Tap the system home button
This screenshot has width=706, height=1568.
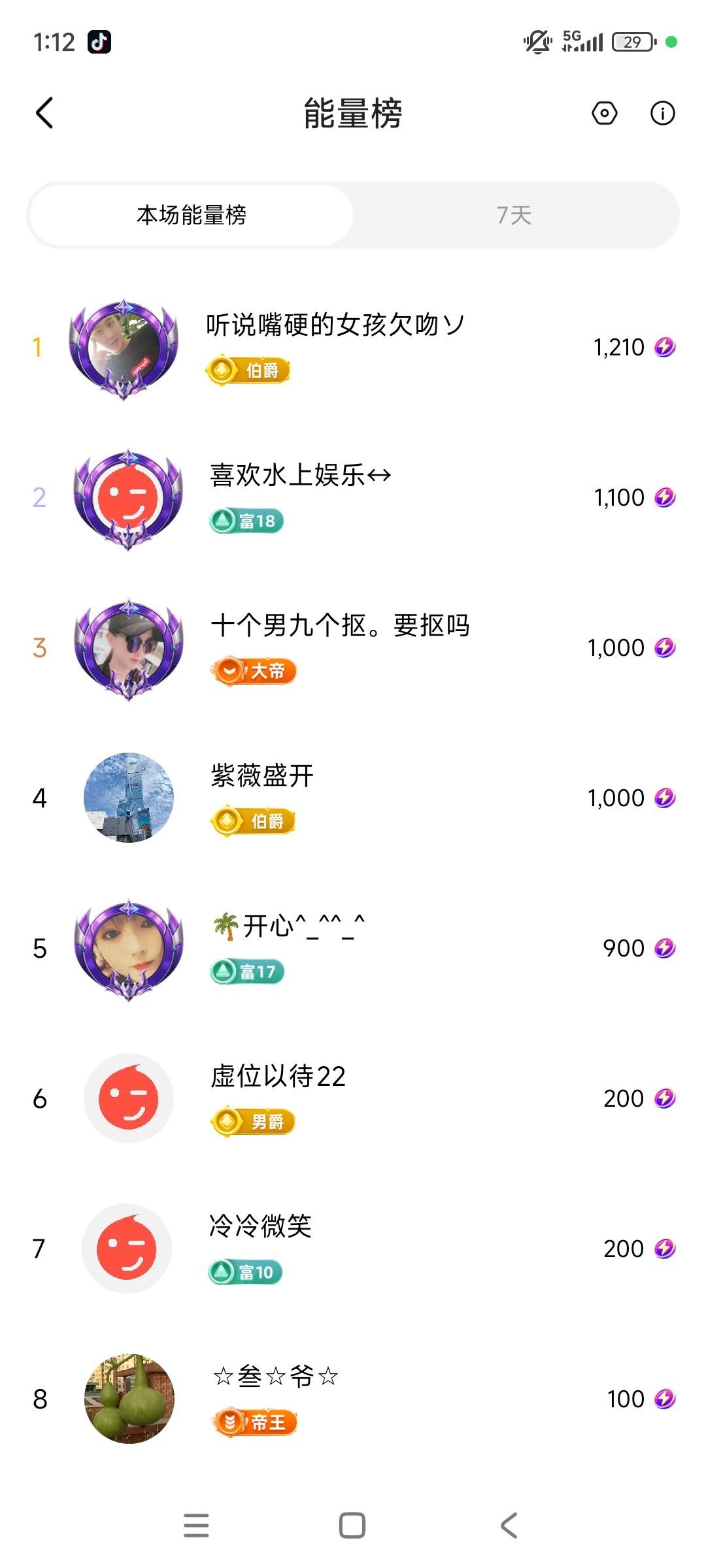tap(352, 1526)
